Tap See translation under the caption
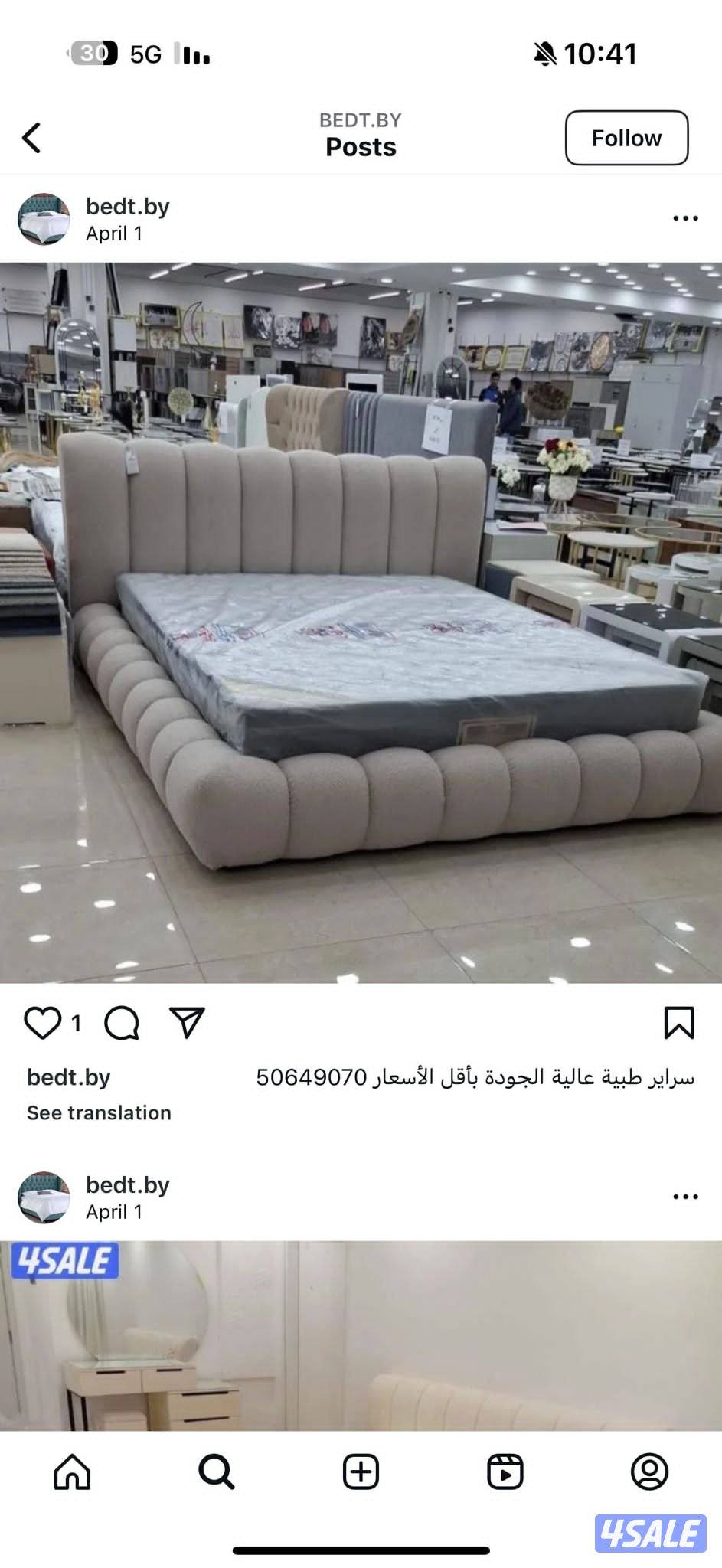 click(98, 1112)
